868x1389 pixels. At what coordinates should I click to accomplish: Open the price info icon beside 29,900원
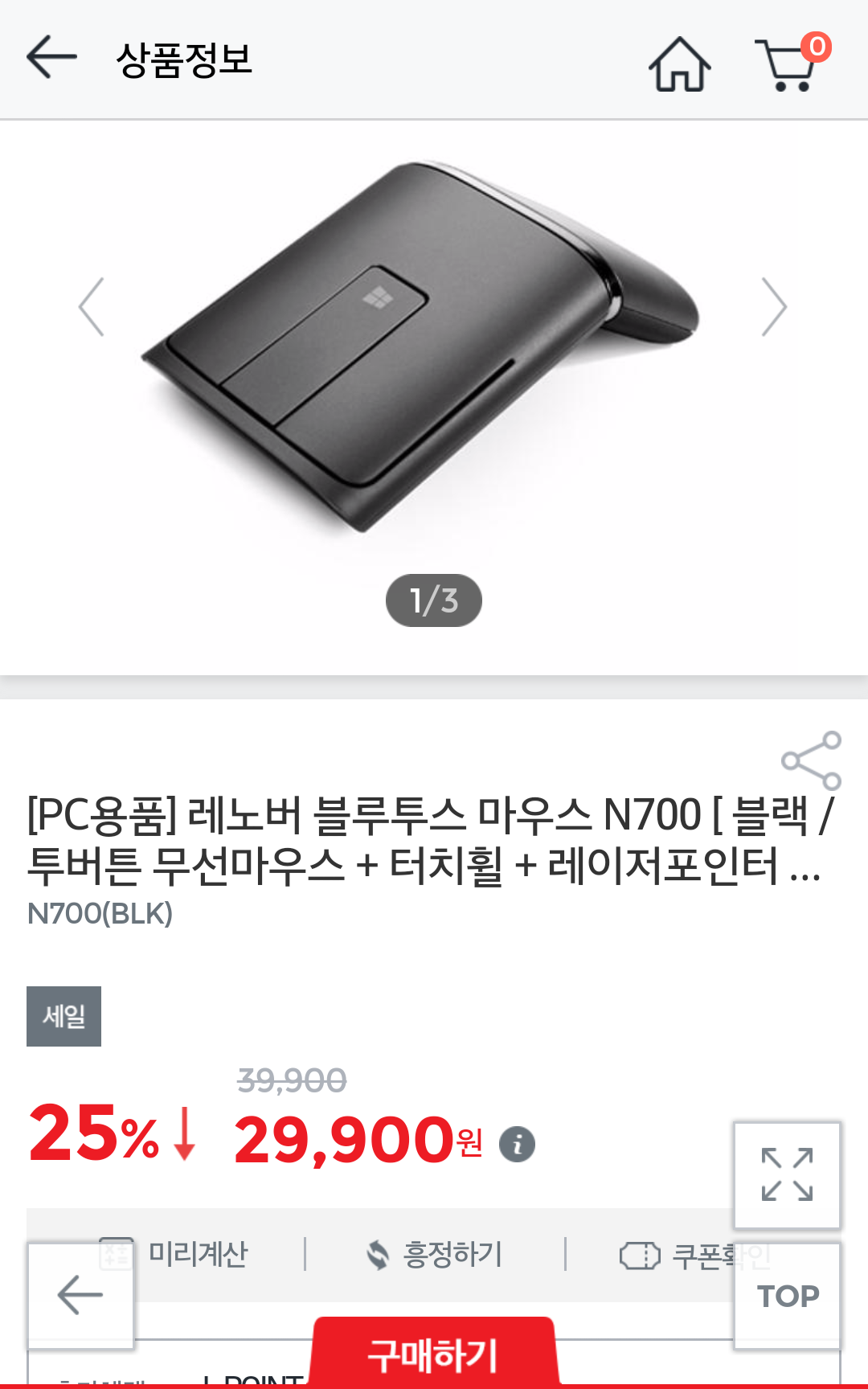[517, 1144]
